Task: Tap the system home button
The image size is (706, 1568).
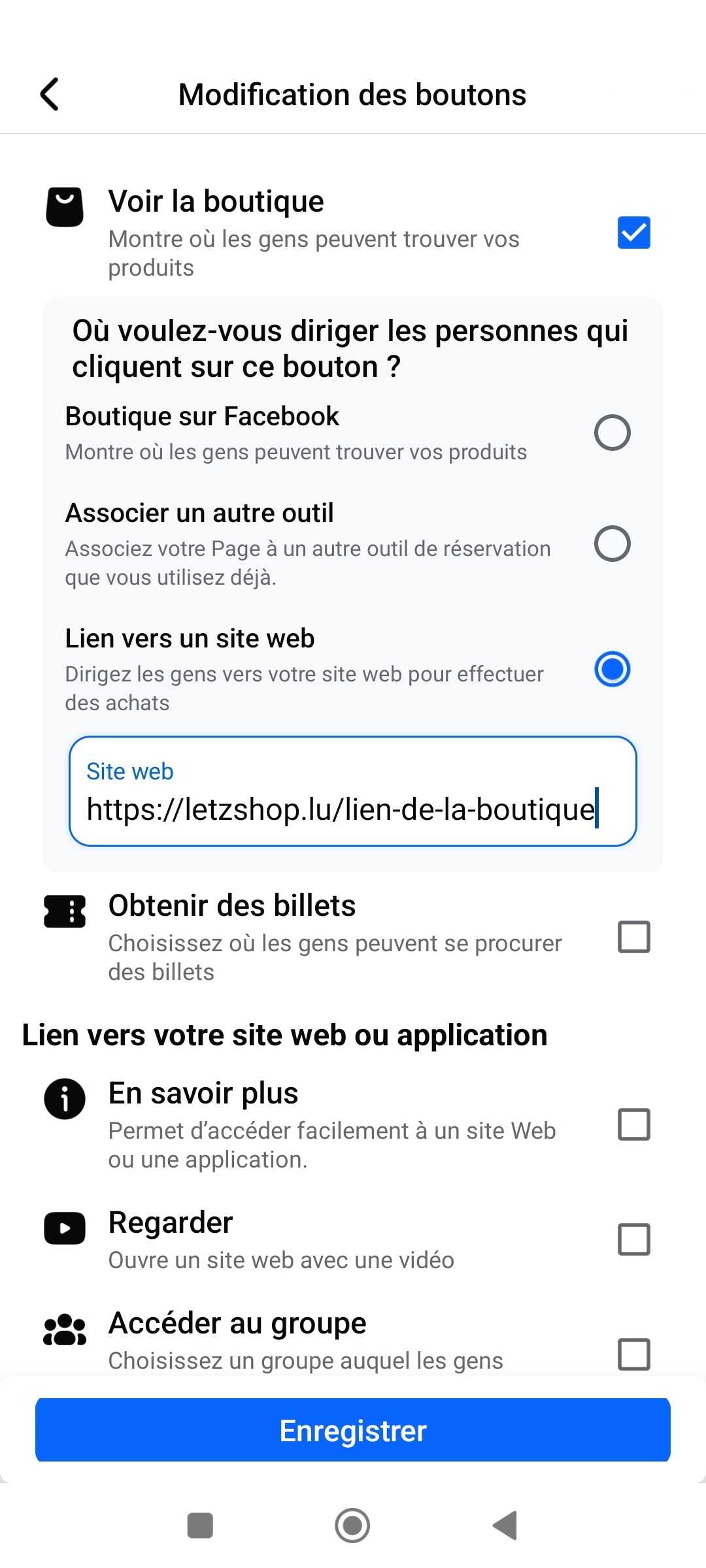Action: [352, 1526]
